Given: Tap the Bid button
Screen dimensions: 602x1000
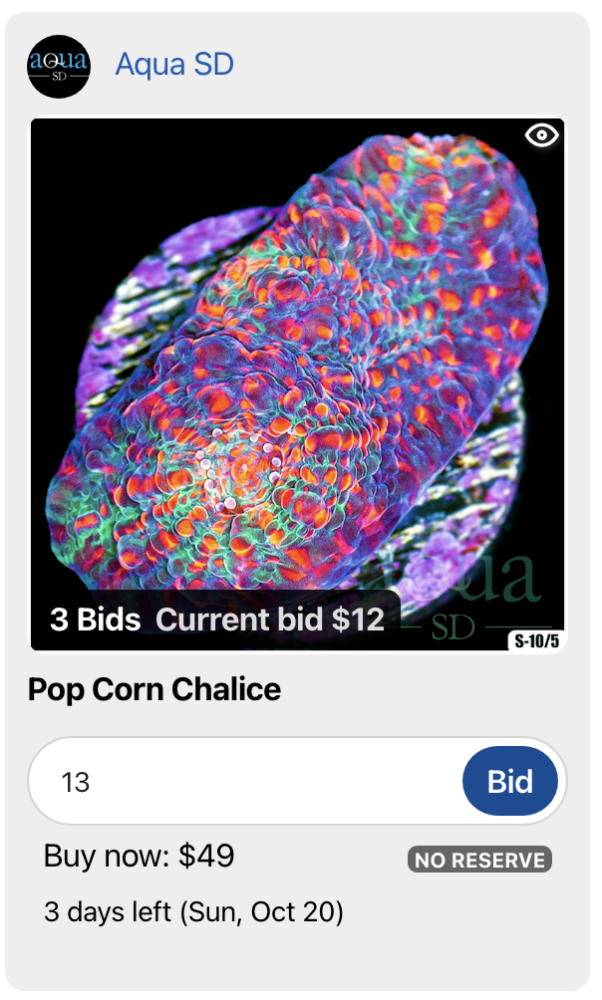Looking at the screenshot, I should pos(510,781).
